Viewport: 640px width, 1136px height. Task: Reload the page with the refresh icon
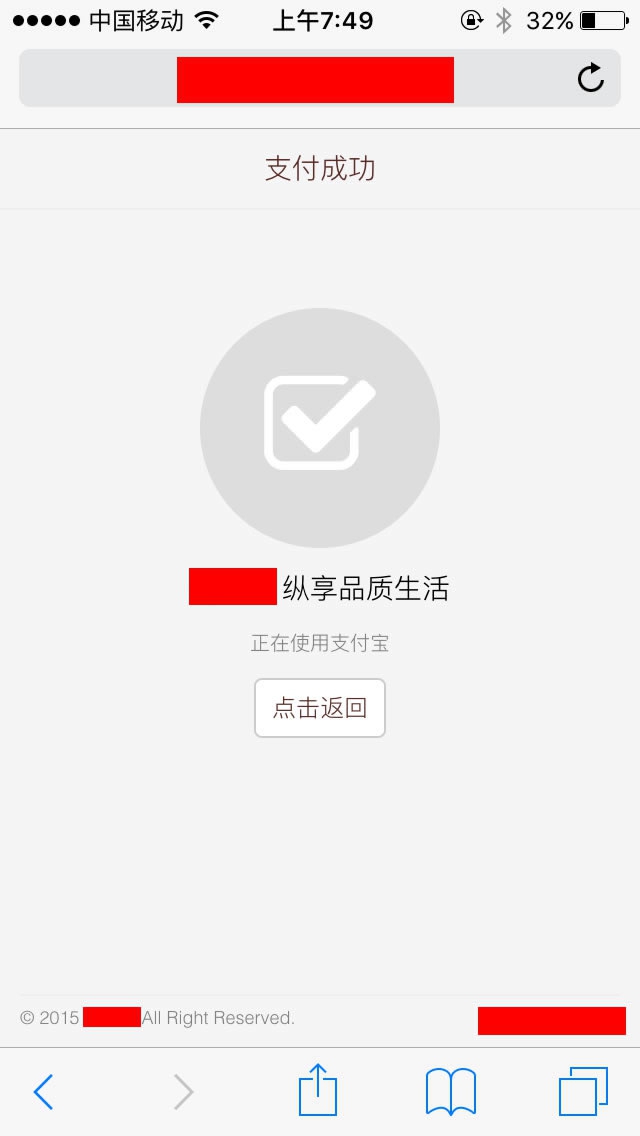pos(590,78)
